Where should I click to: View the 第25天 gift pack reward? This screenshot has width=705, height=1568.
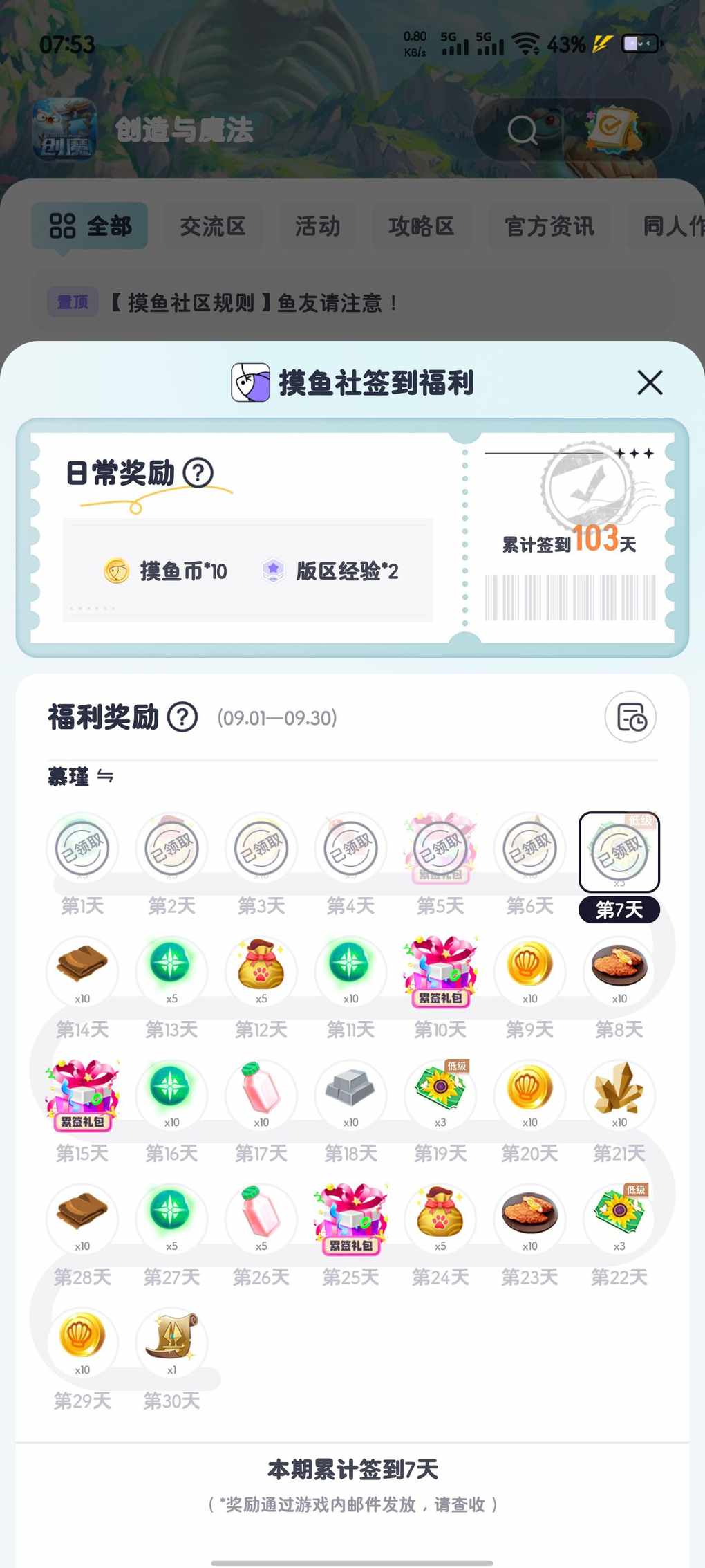point(350,1218)
